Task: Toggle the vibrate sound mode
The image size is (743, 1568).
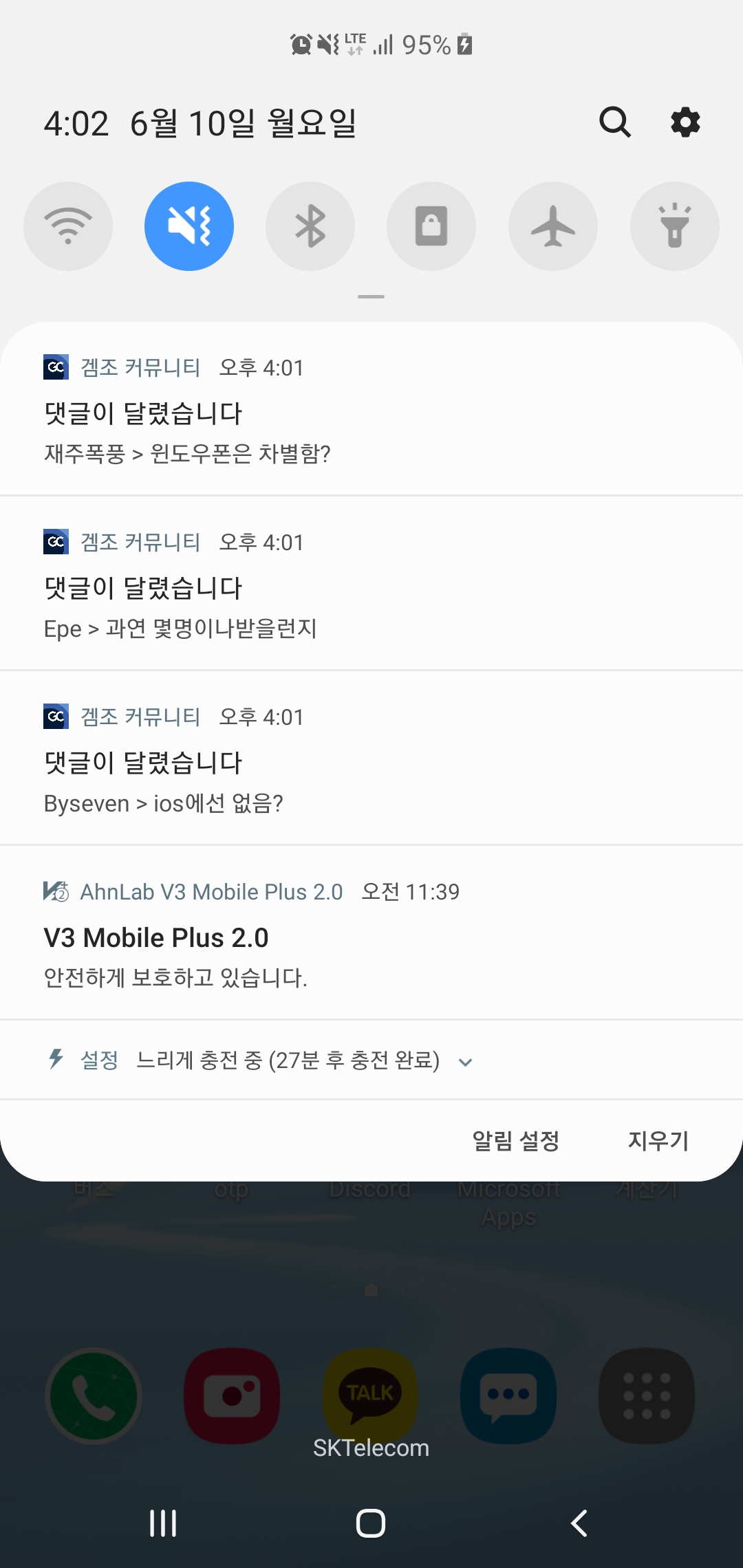Action: [189, 226]
